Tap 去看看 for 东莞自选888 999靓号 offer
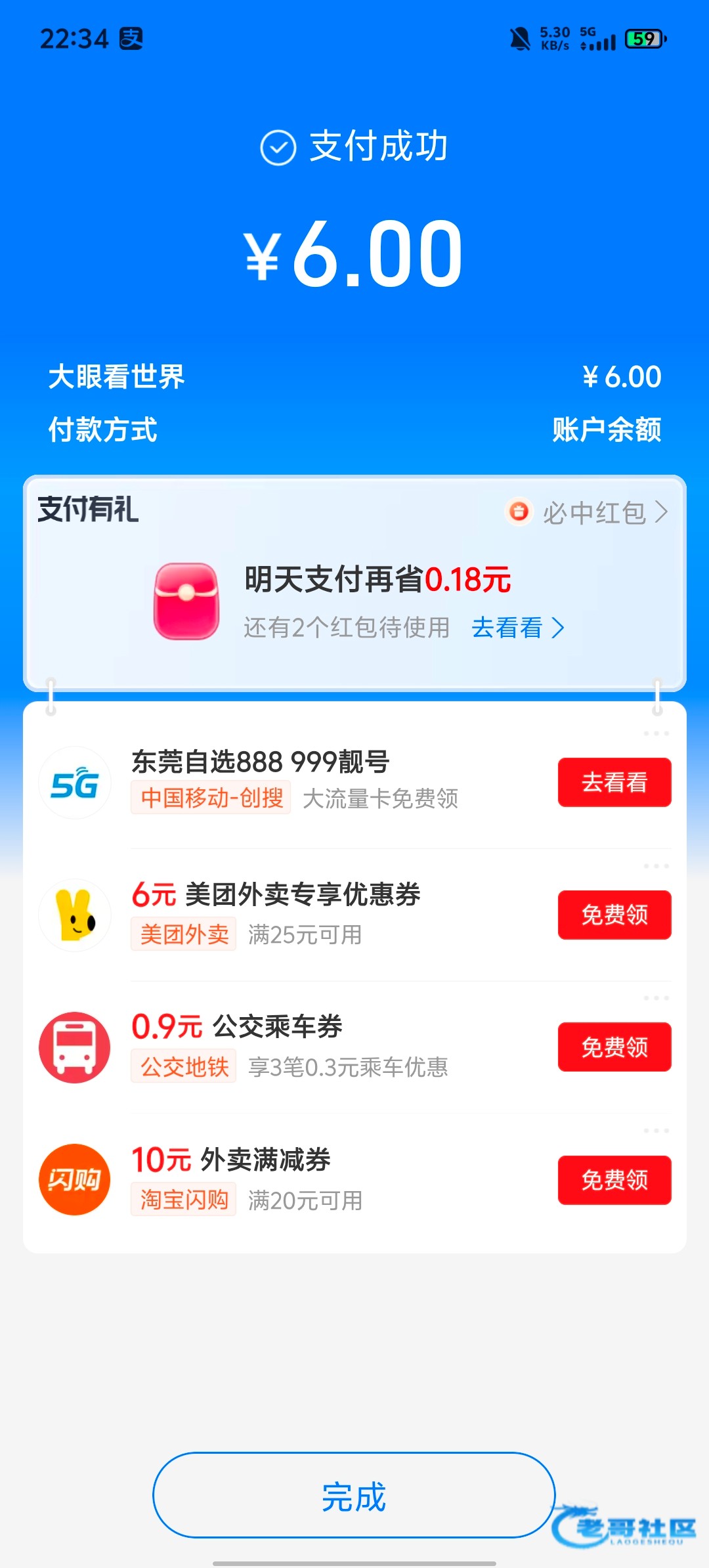709x1568 pixels. point(614,782)
